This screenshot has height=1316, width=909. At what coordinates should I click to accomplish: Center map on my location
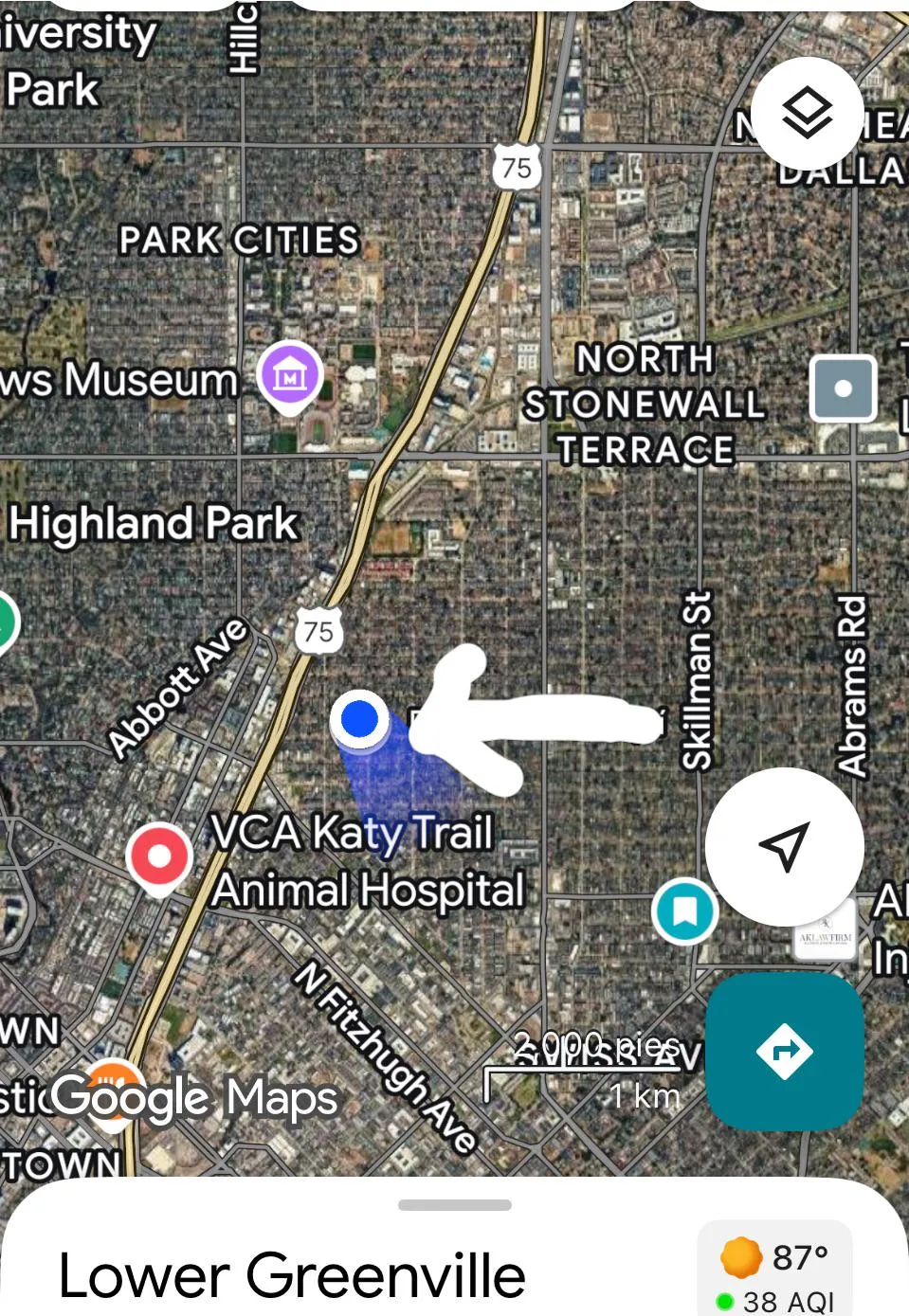pyautogui.click(x=784, y=846)
